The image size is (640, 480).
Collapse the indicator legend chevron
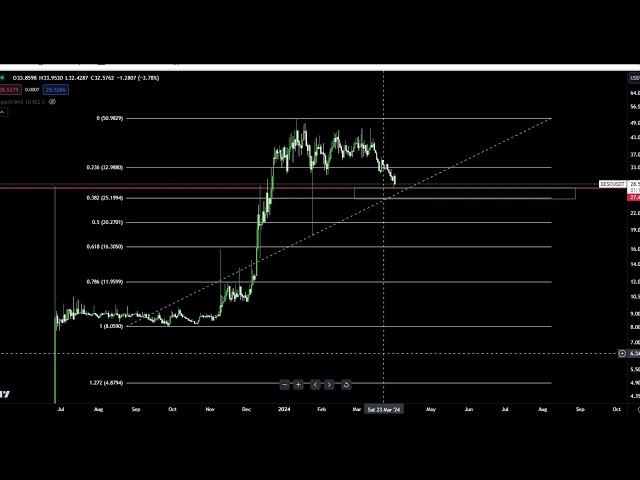(3, 112)
